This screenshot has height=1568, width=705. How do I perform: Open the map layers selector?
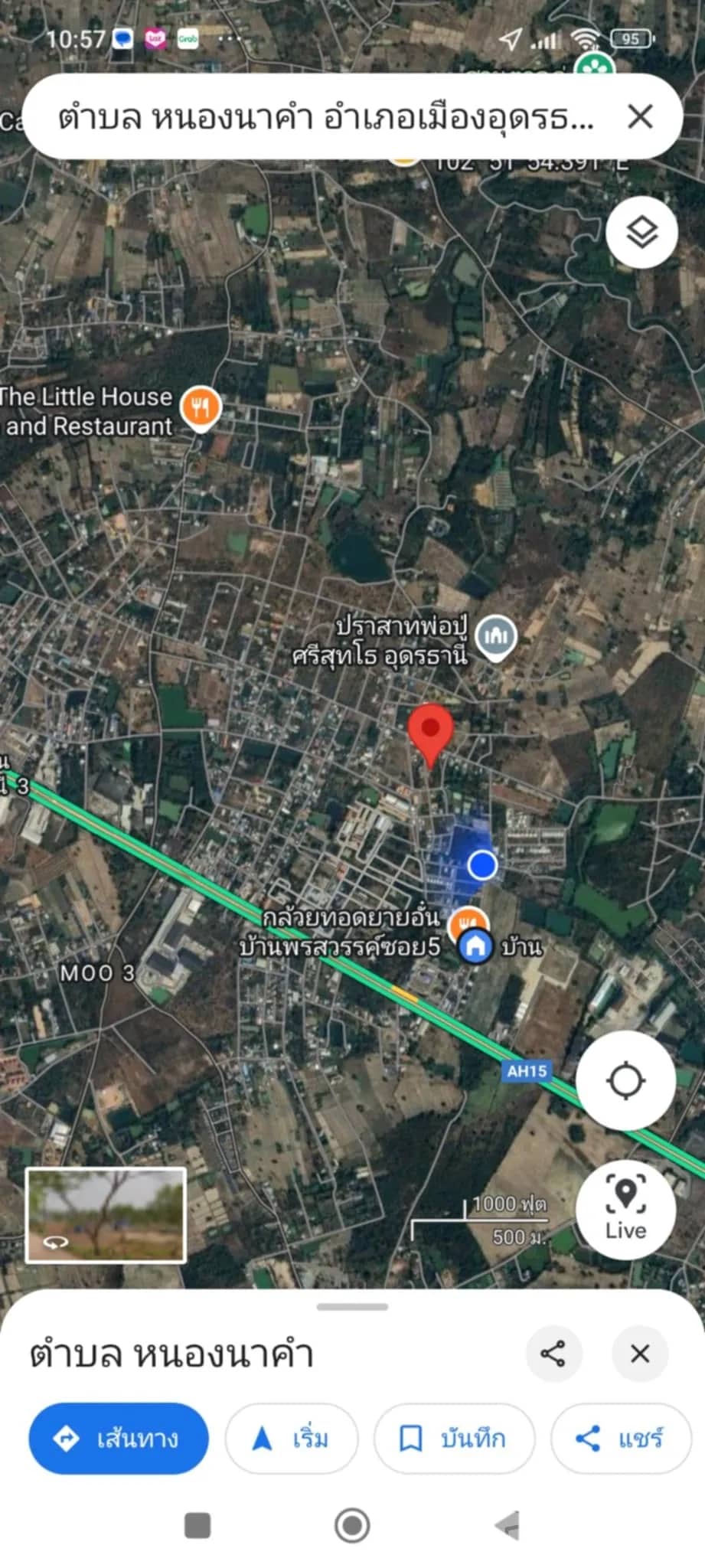(641, 232)
